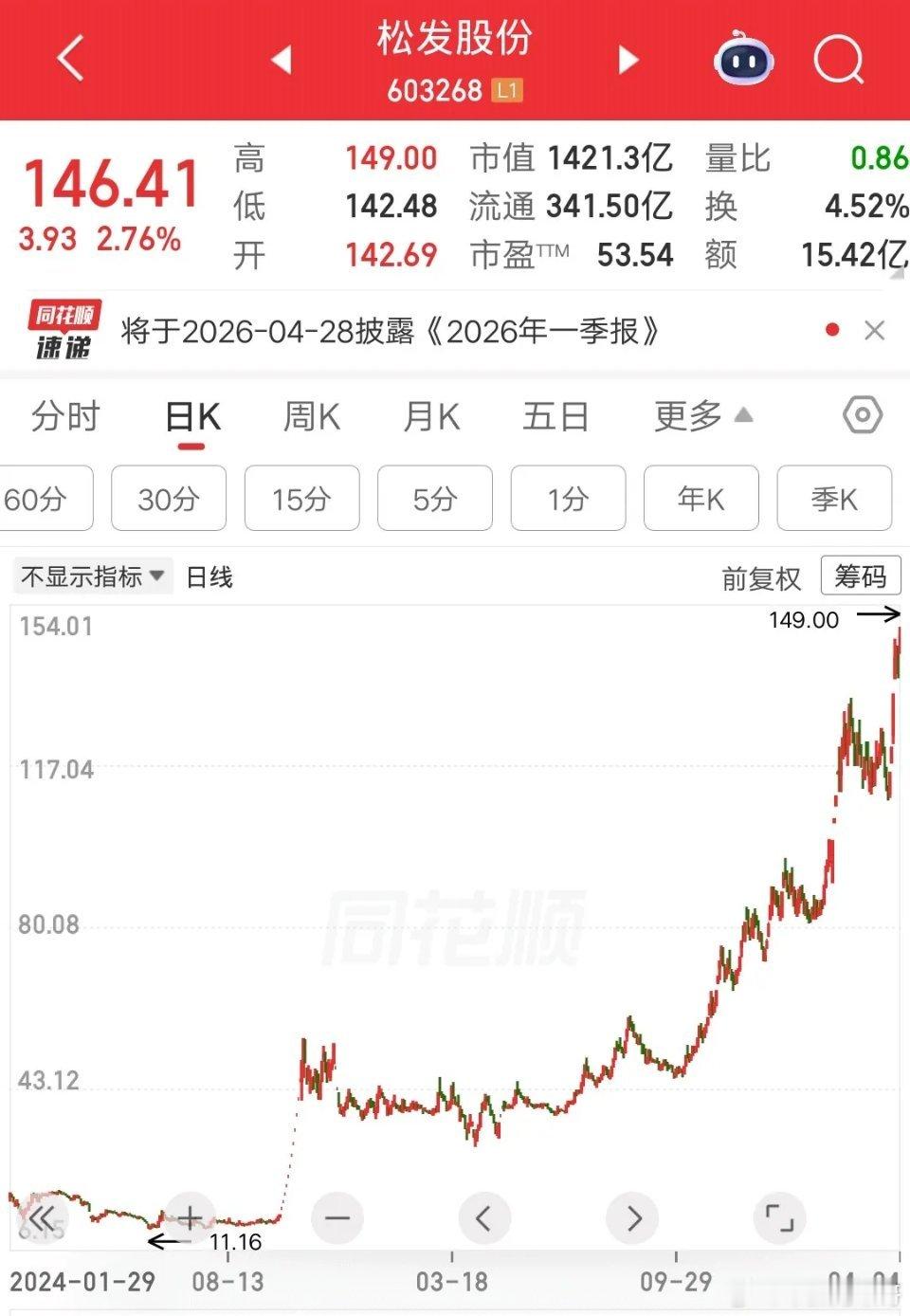
Task: Collapse the 更多 menu via its arrow
Action: (x=744, y=414)
